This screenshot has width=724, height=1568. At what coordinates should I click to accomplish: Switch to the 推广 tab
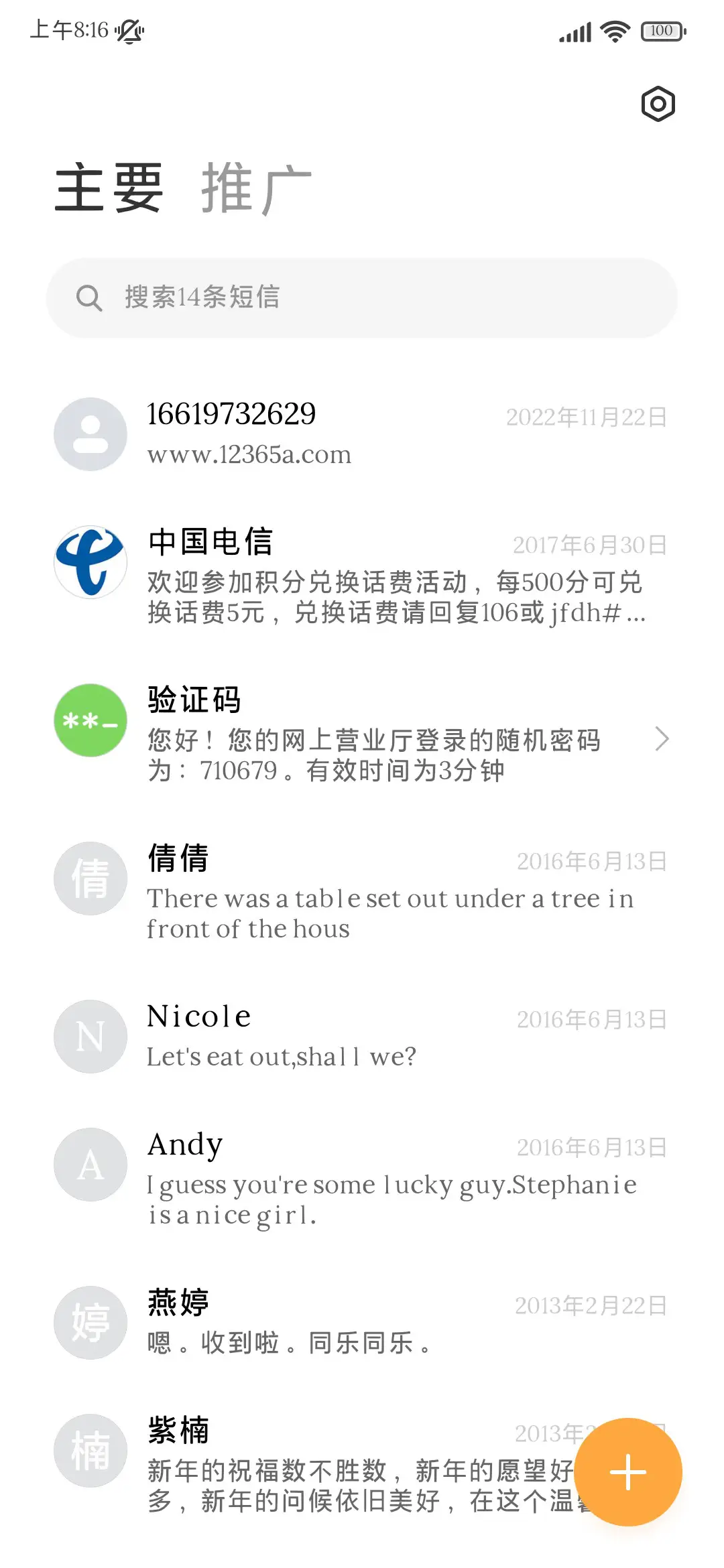coord(256,189)
